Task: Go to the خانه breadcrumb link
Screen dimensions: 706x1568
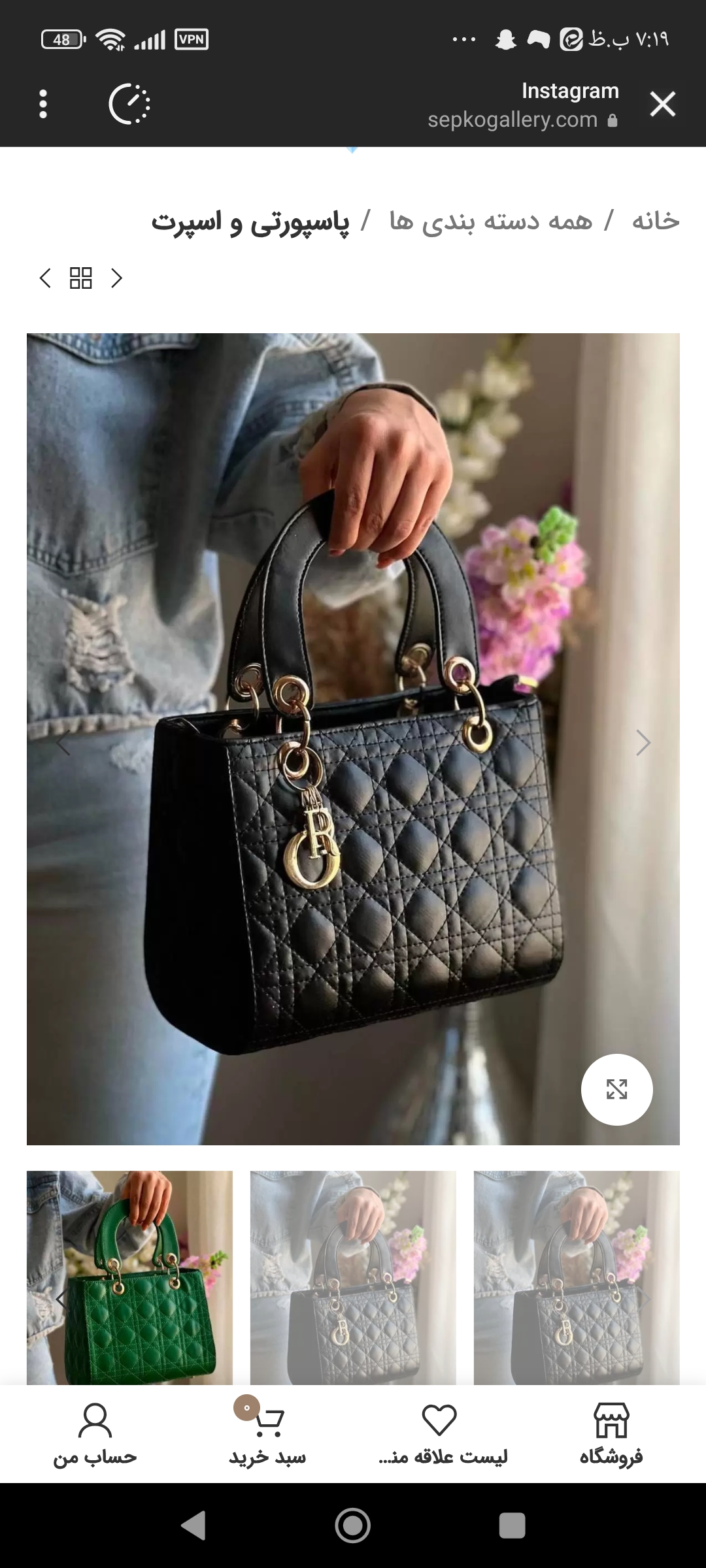Action: click(x=655, y=221)
